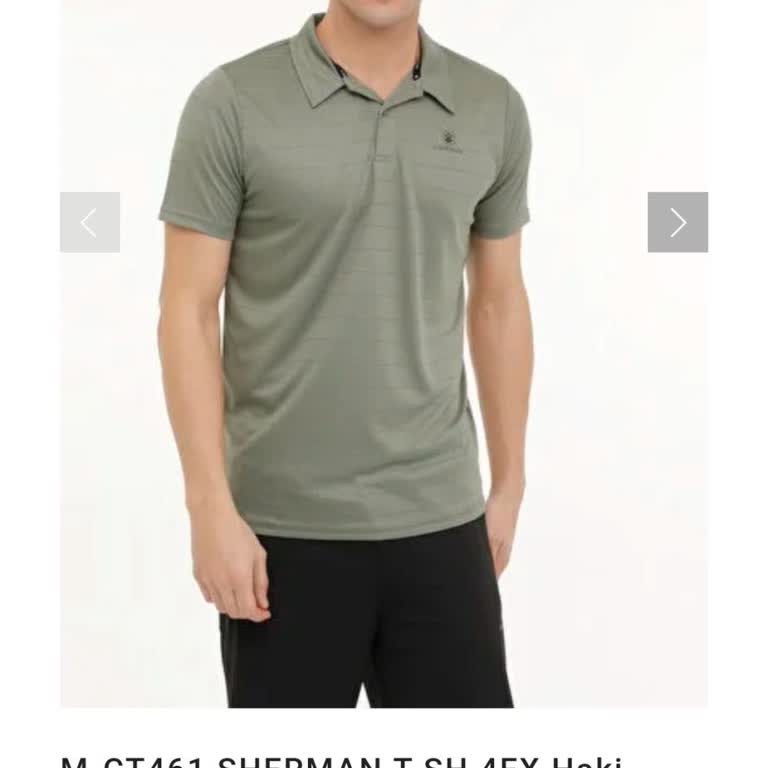
Task: Show the next product photo
Action: (x=677, y=222)
